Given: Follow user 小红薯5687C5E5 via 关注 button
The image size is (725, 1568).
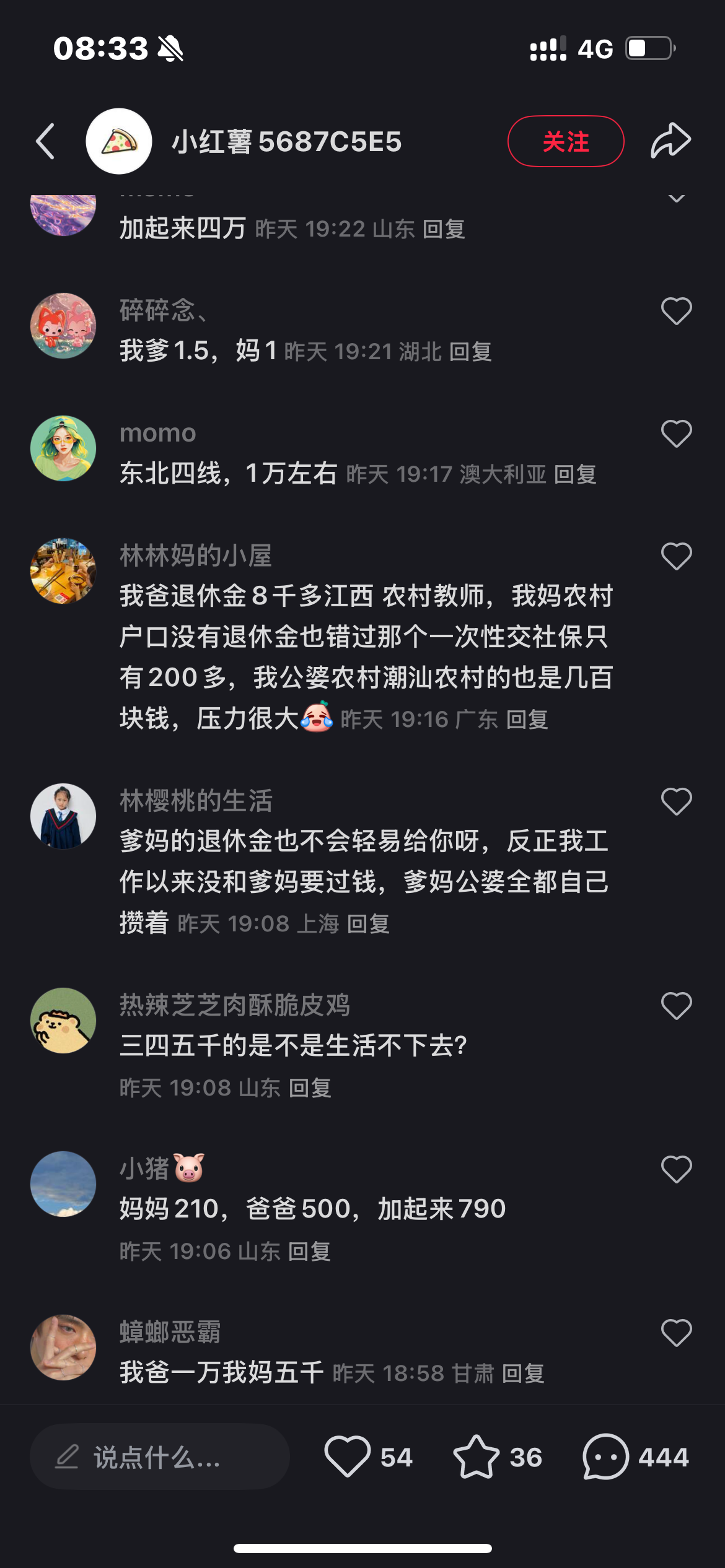Looking at the screenshot, I should point(566,141).
